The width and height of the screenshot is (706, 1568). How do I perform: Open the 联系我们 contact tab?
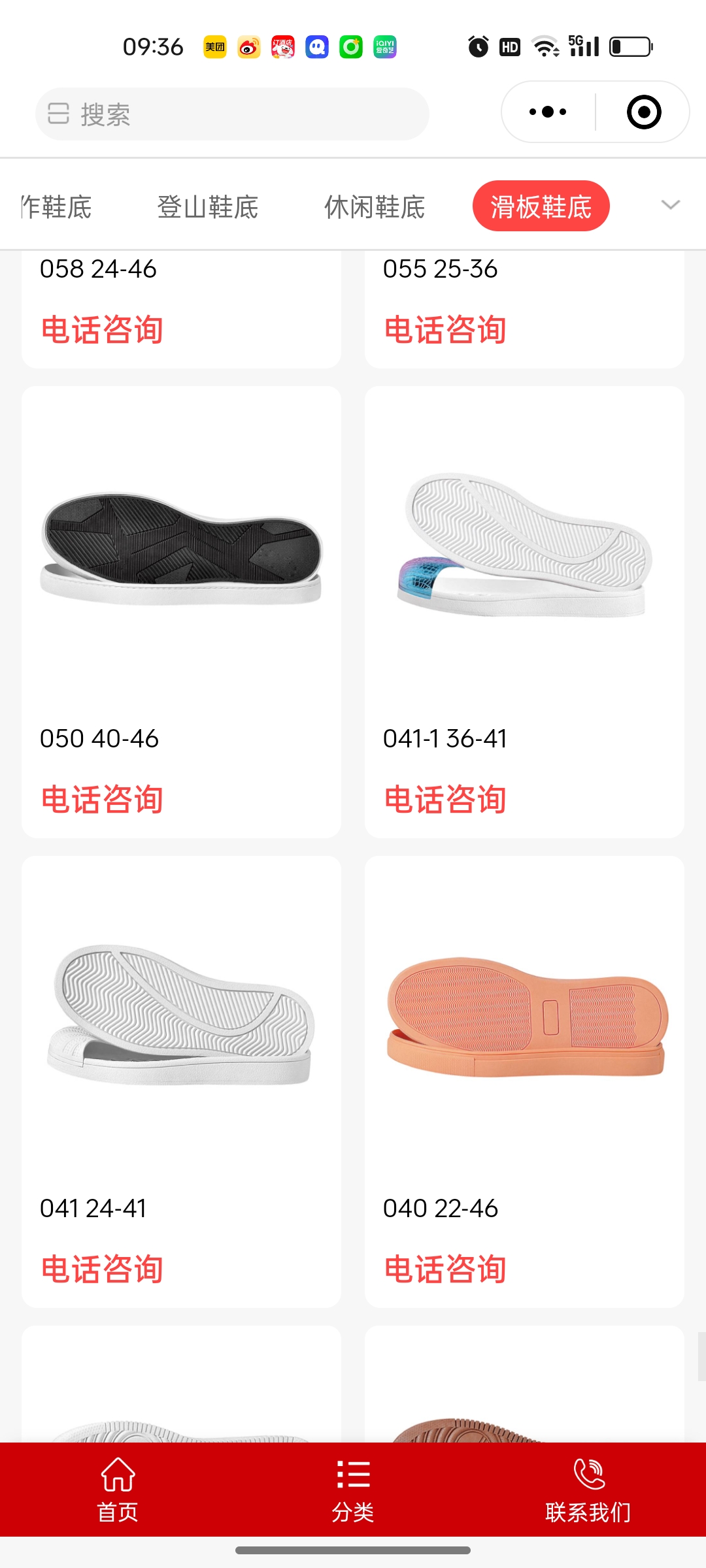(588, 1490)
